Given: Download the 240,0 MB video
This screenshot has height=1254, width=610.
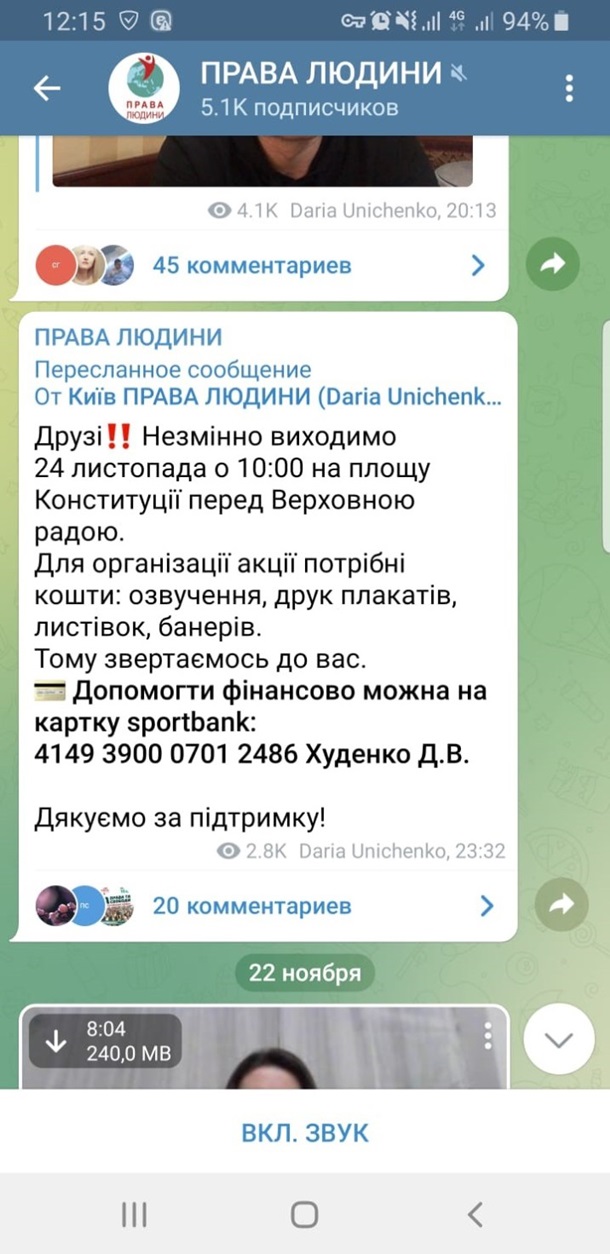Looking at the screenshot, I should point(56,1041).
